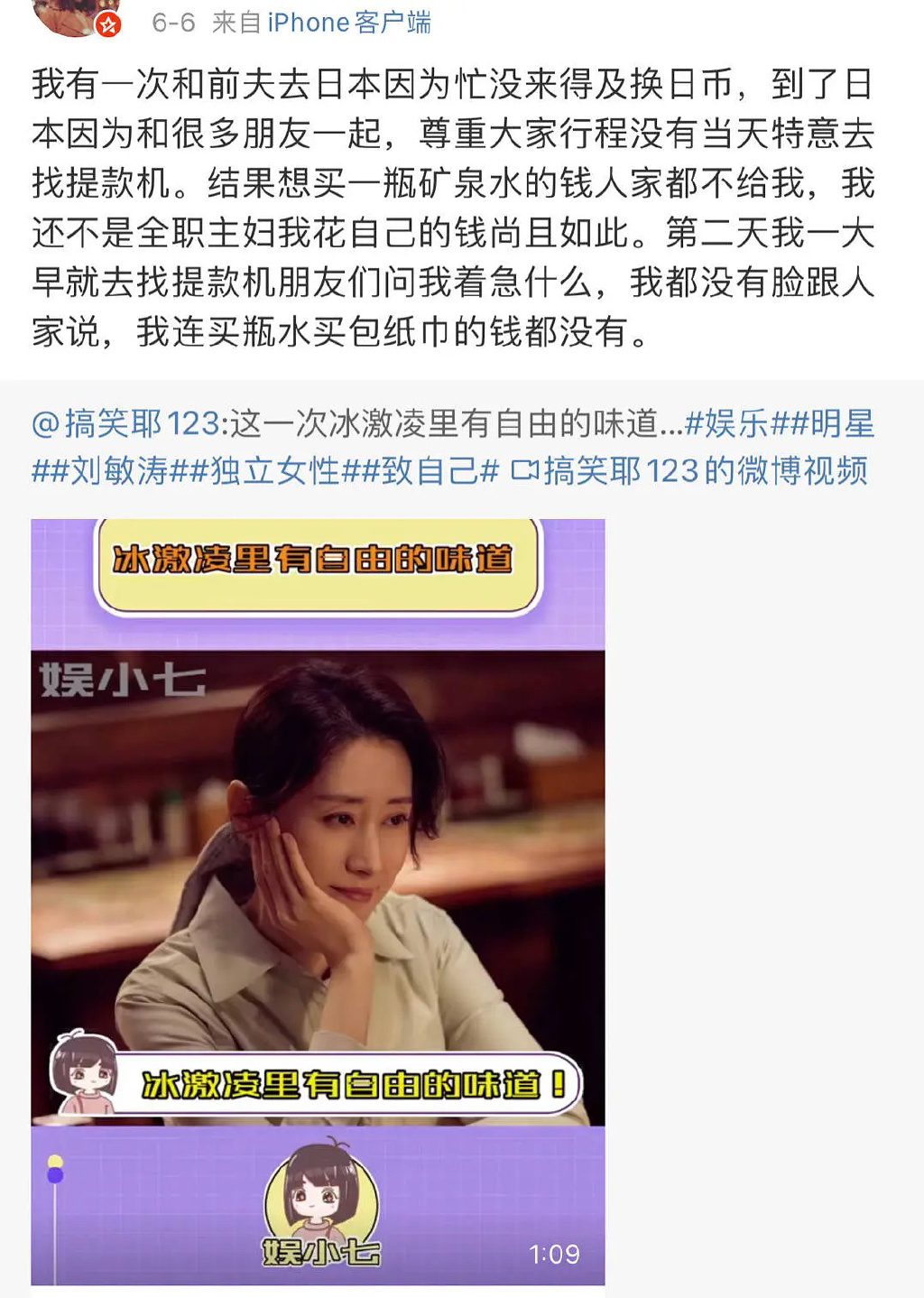Browse the #独立女性# topic
This screenshot has height=1298, width=924.
click(274, 471)
